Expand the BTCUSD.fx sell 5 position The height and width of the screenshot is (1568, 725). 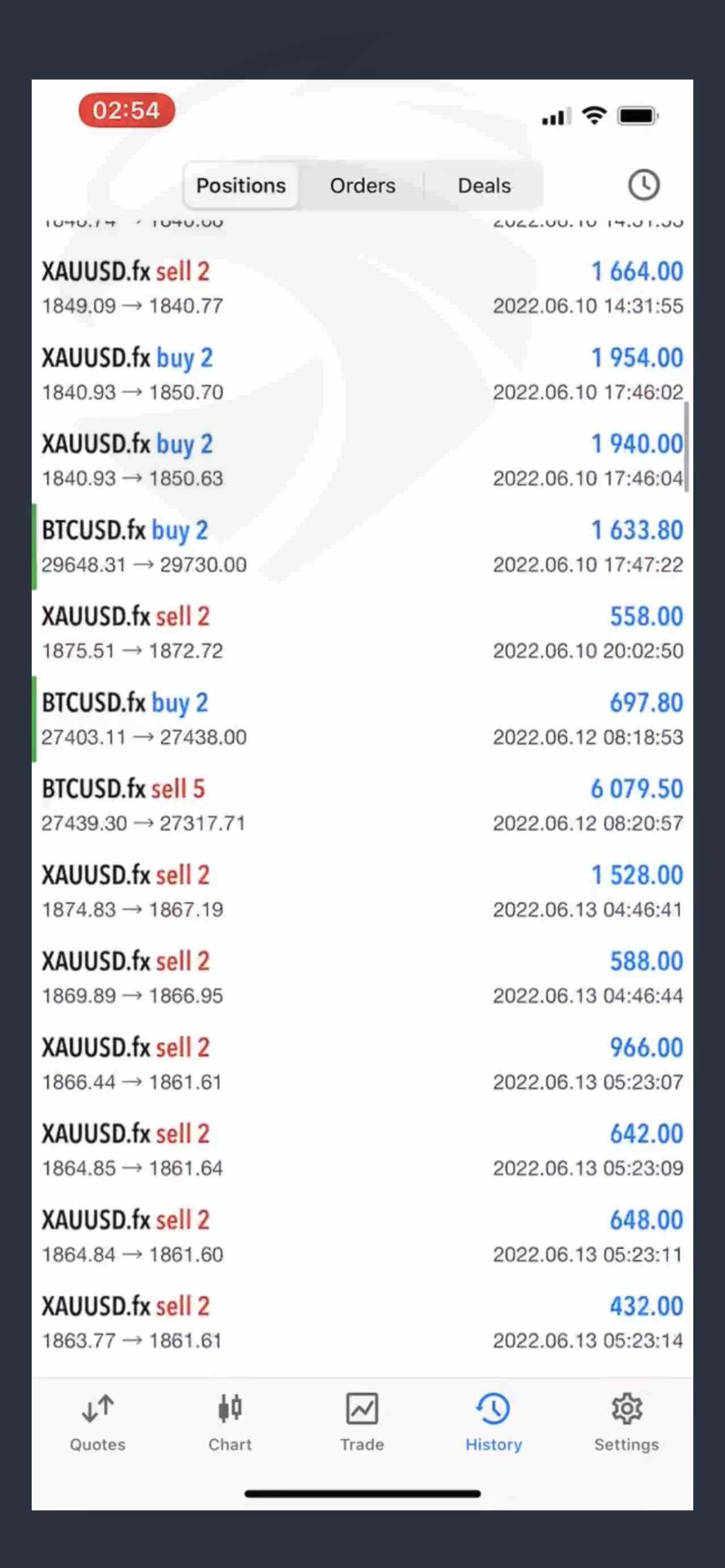click(362, 805)
